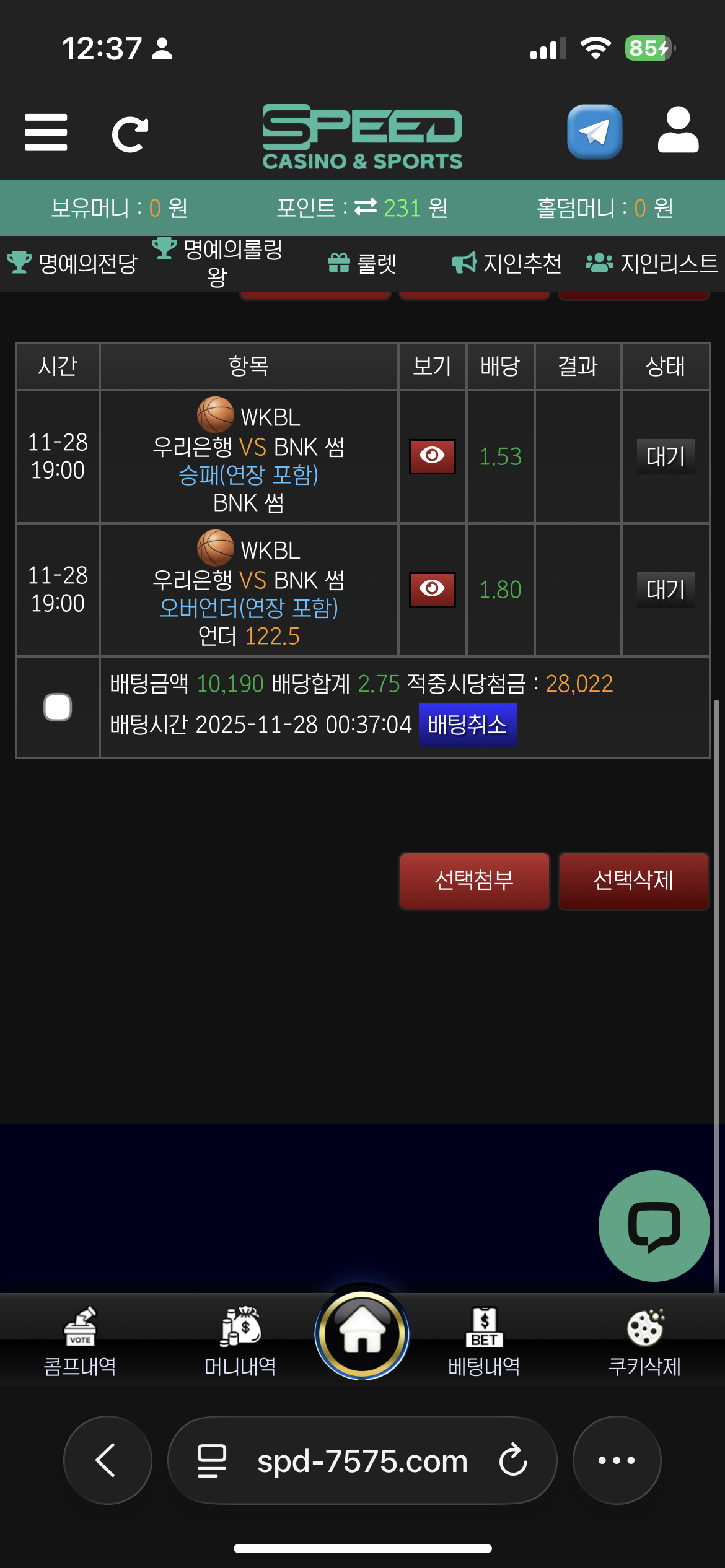Refresh the page with the reload icon
Viewport: 725px width, 1568px height.
130,134
